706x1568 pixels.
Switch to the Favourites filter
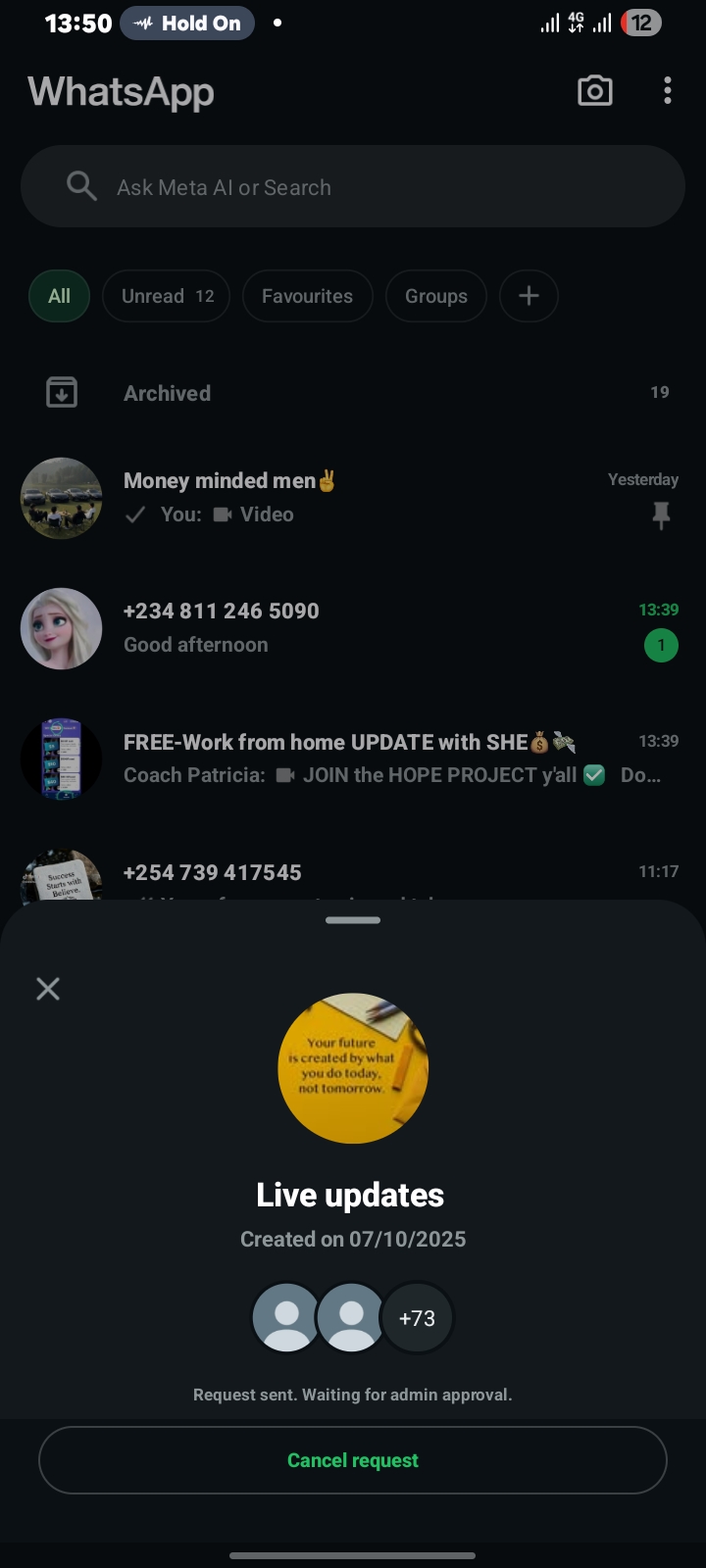[307, 296]
